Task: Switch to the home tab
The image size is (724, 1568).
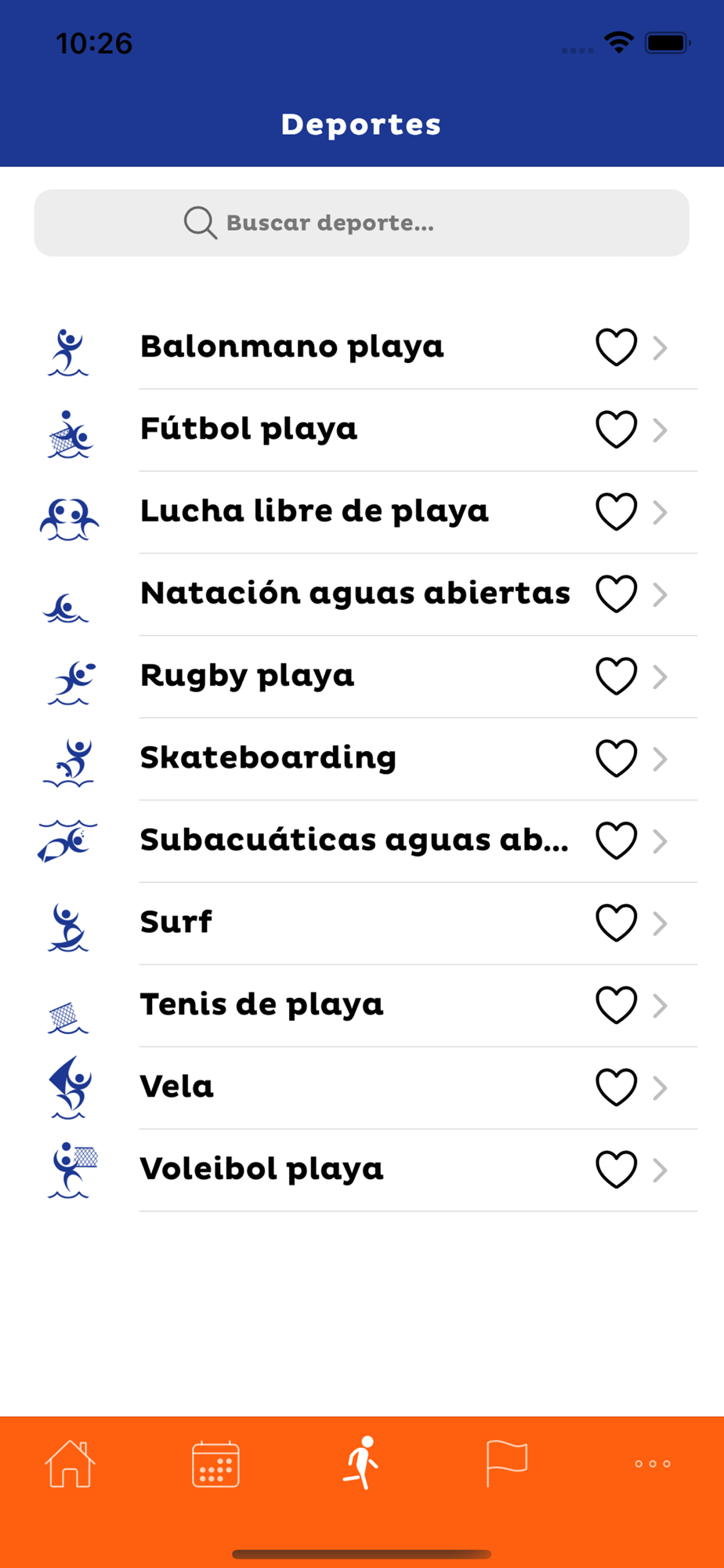Action: (x=71, y=1464)
